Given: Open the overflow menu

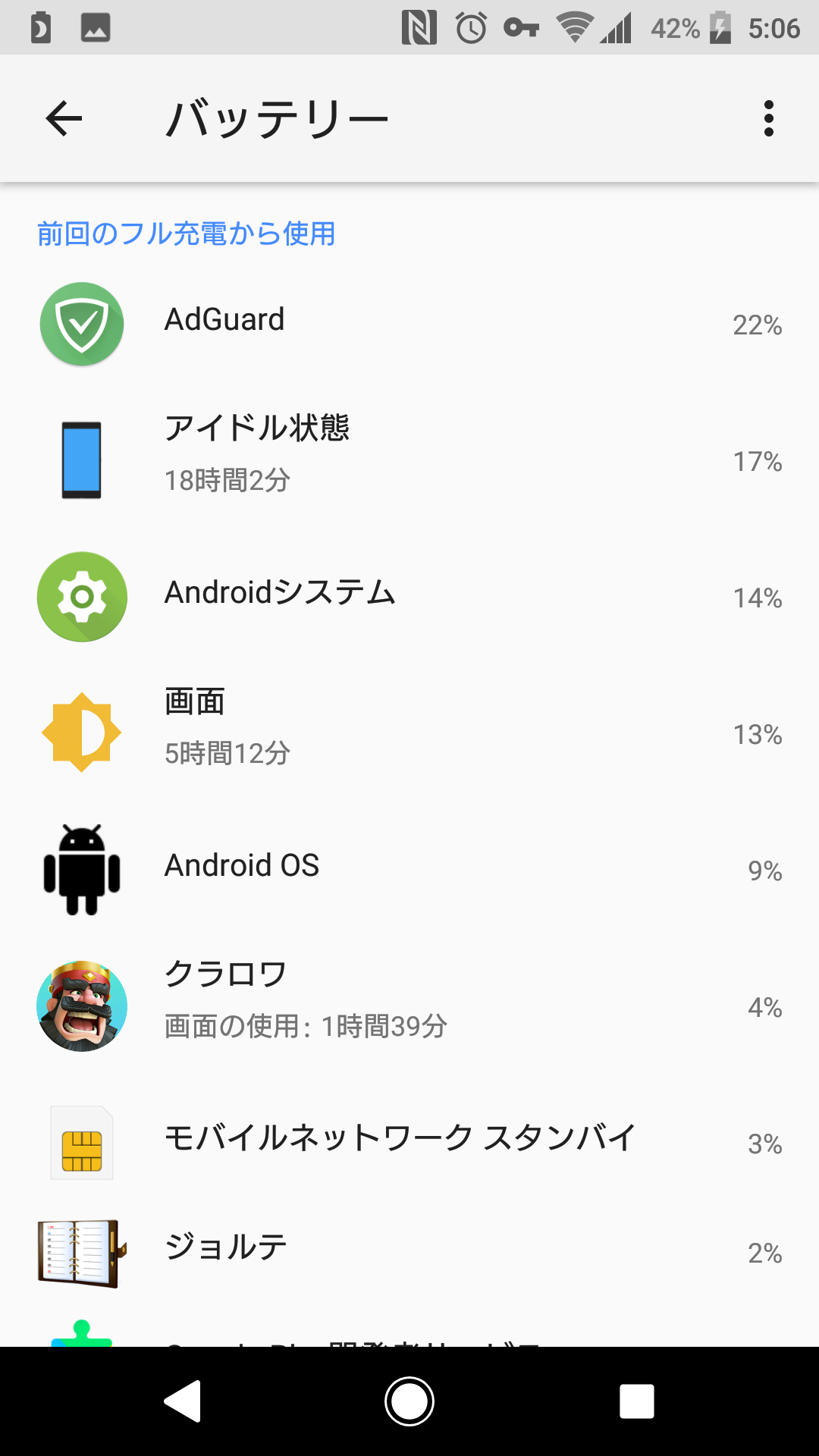Looking at the screenshot, I should point(768,118).
